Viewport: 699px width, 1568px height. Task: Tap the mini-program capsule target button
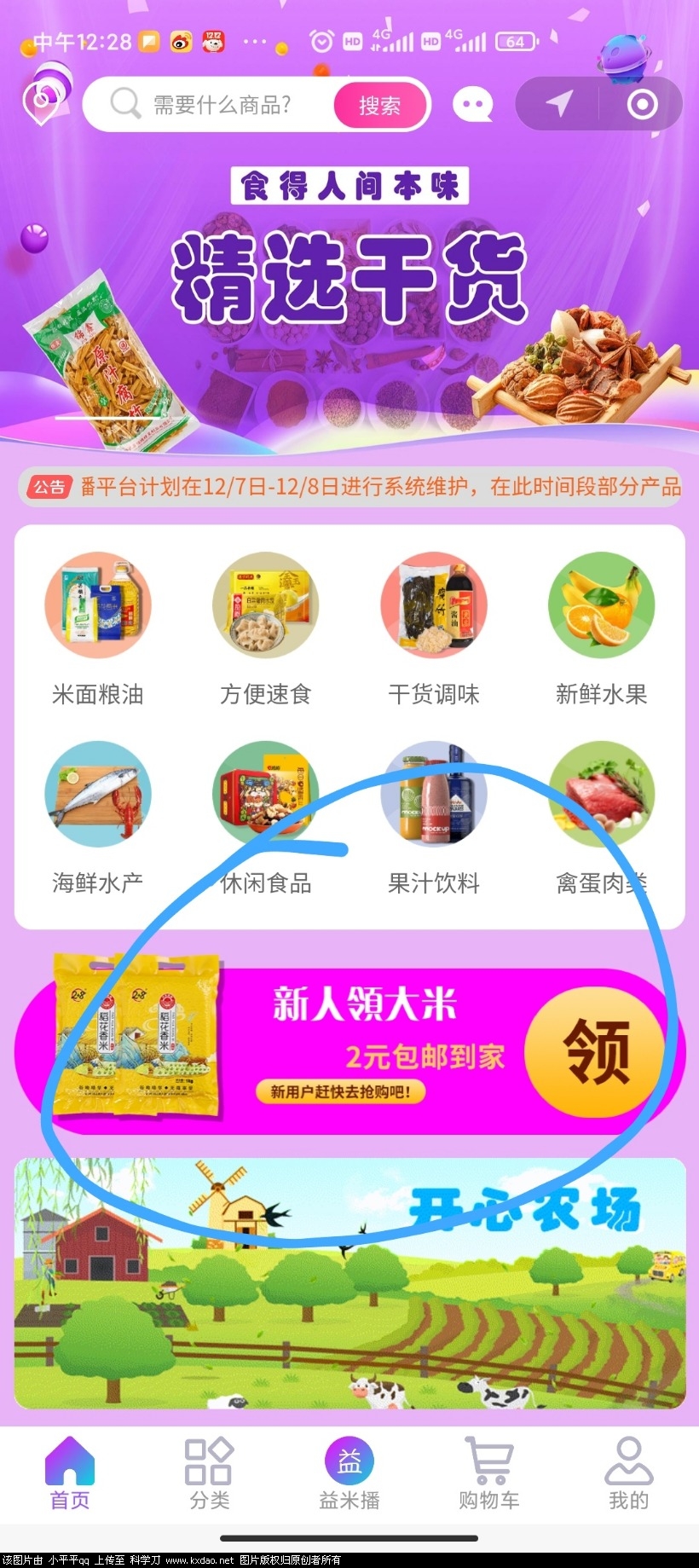point(642,104)
